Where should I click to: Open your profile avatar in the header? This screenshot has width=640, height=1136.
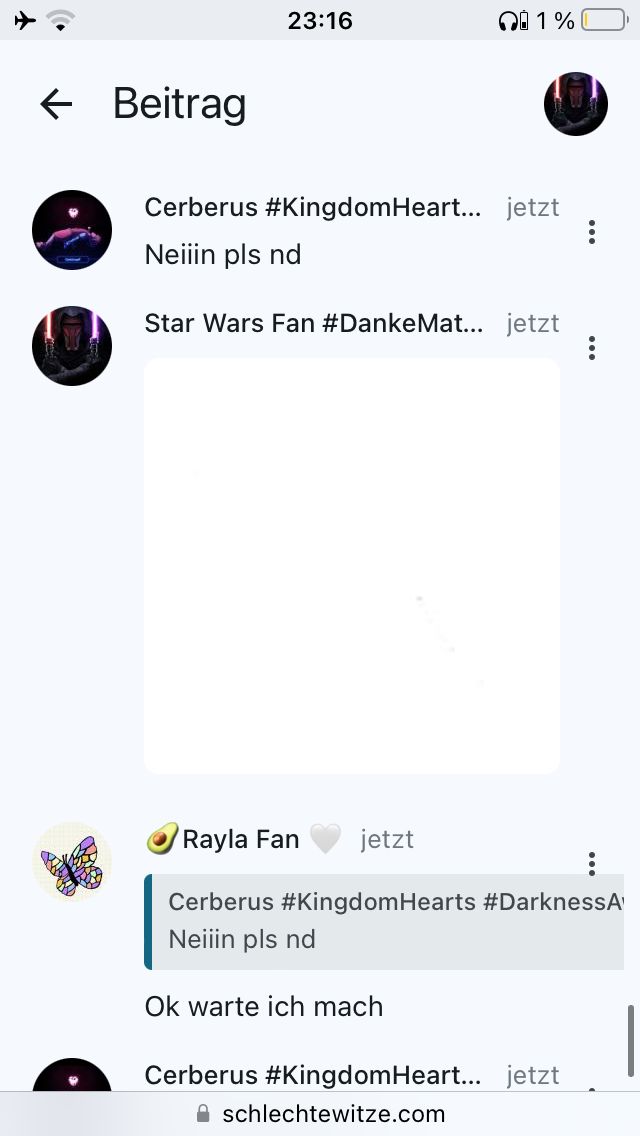[576, 104]
